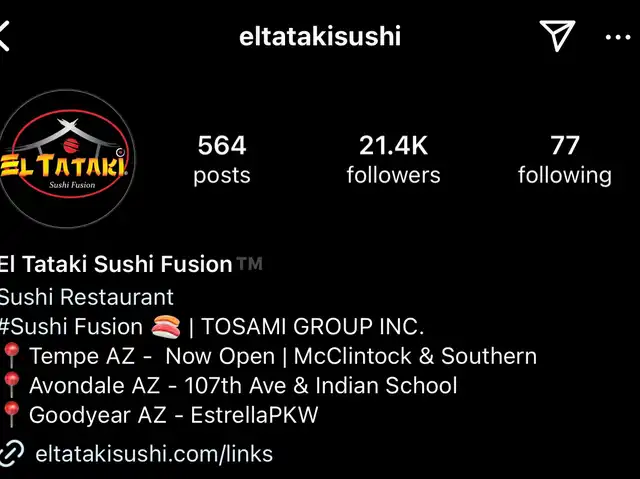Open the 77 following list

click(x=565, y=160)
